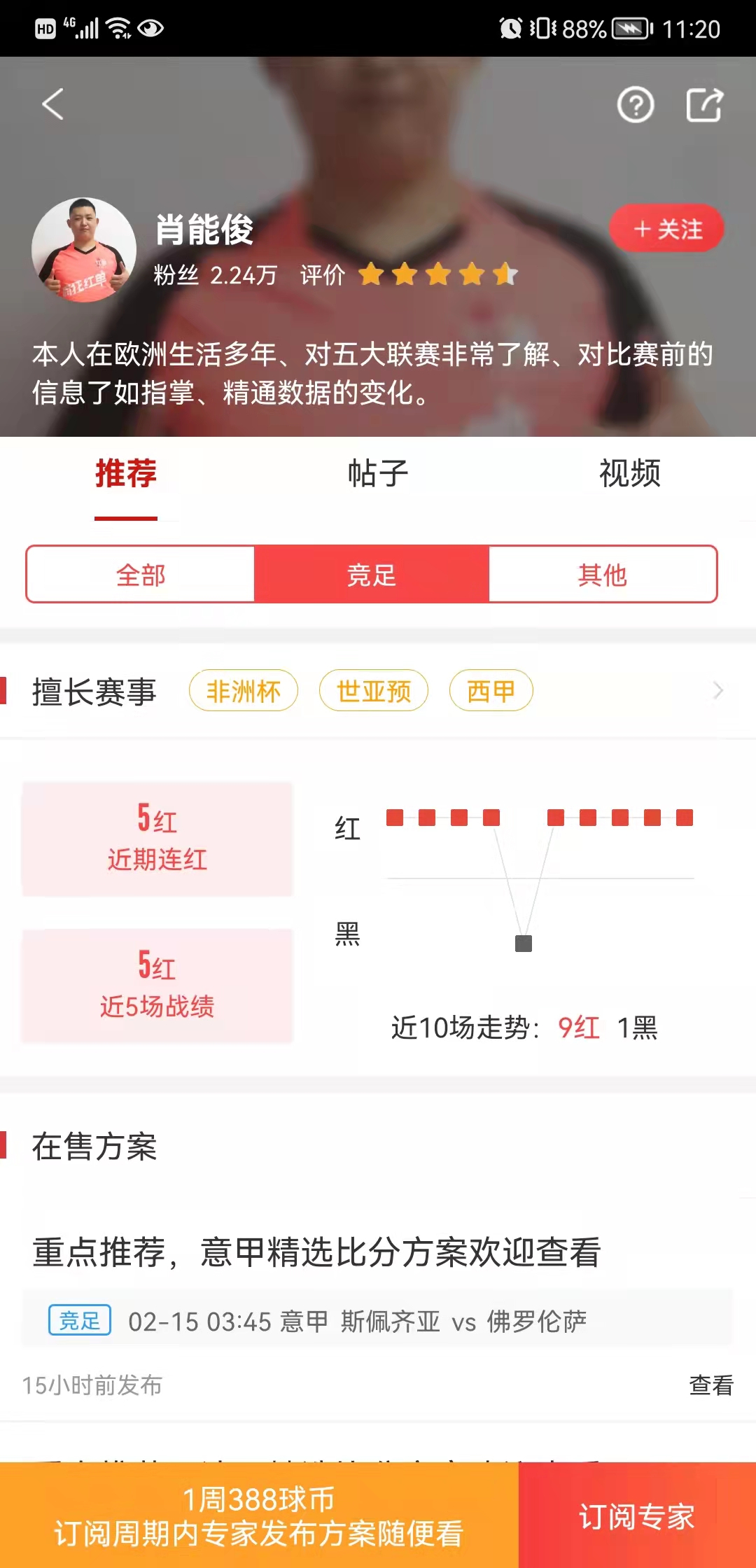
Task: Go back using the top-left arrow
Action: click(53, 104)
